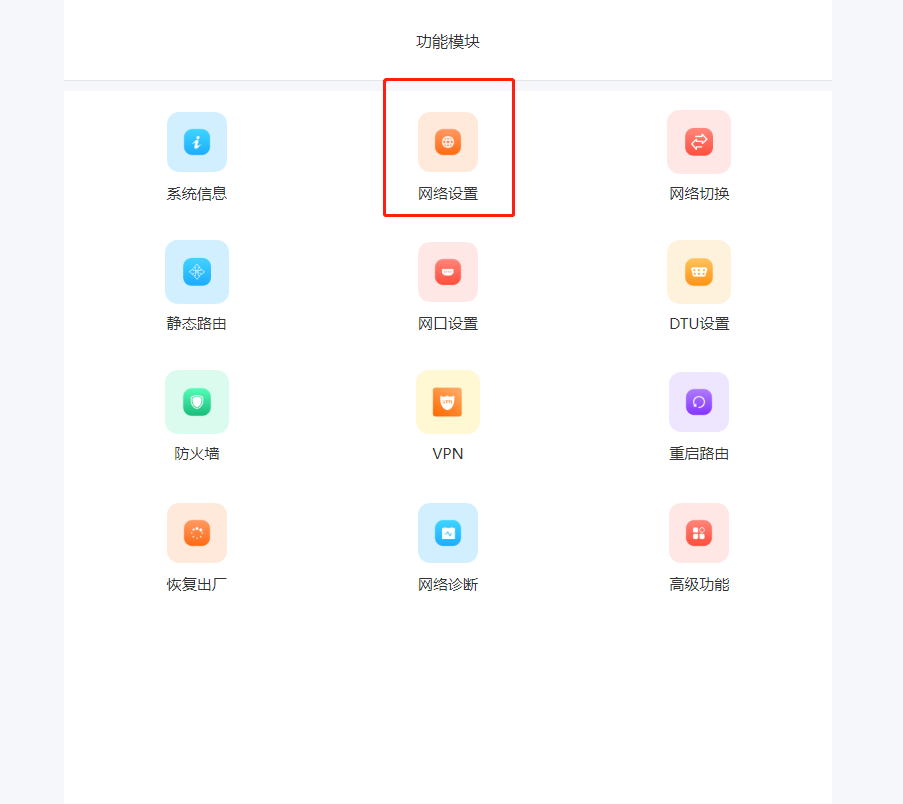This screenshot has width=903, height=804.
Task: Open 网络诊断 tool
Action: pos(448,533)
